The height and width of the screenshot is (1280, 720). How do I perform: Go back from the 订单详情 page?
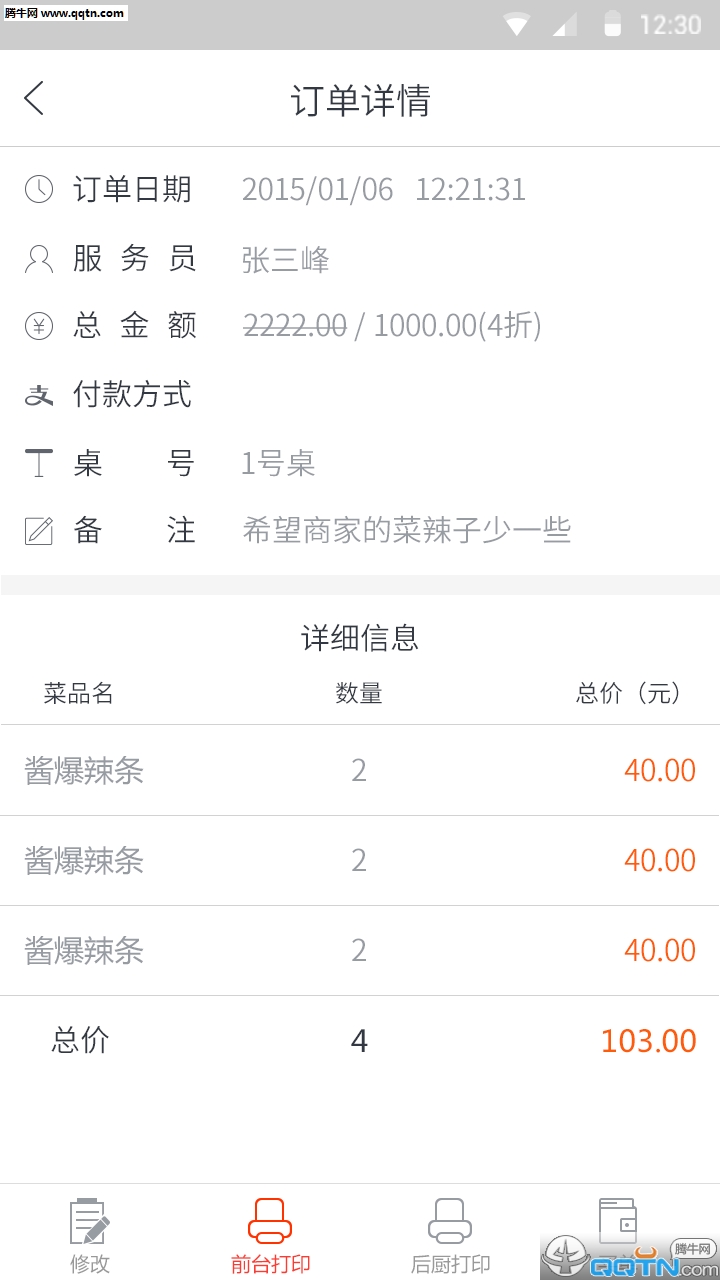point(34,99)
